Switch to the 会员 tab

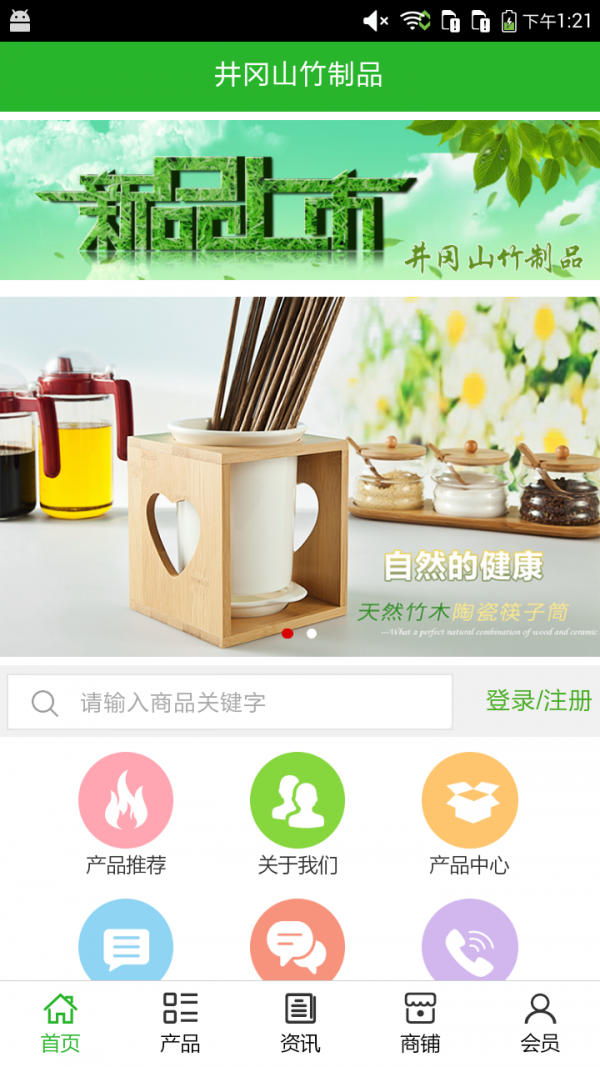pos(540,1023)
